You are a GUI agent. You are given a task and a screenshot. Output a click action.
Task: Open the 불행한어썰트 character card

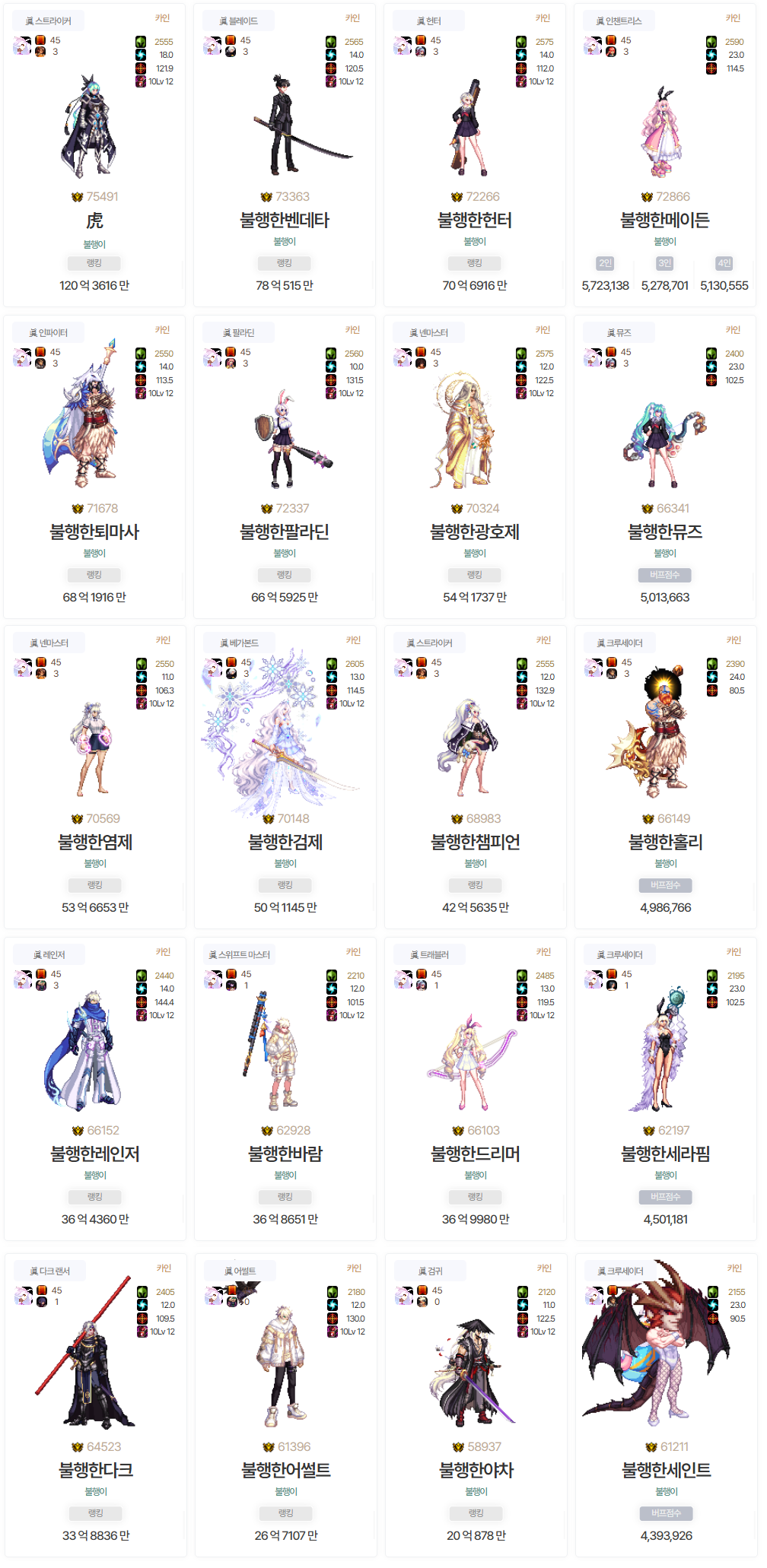[x=286, y=1471]
